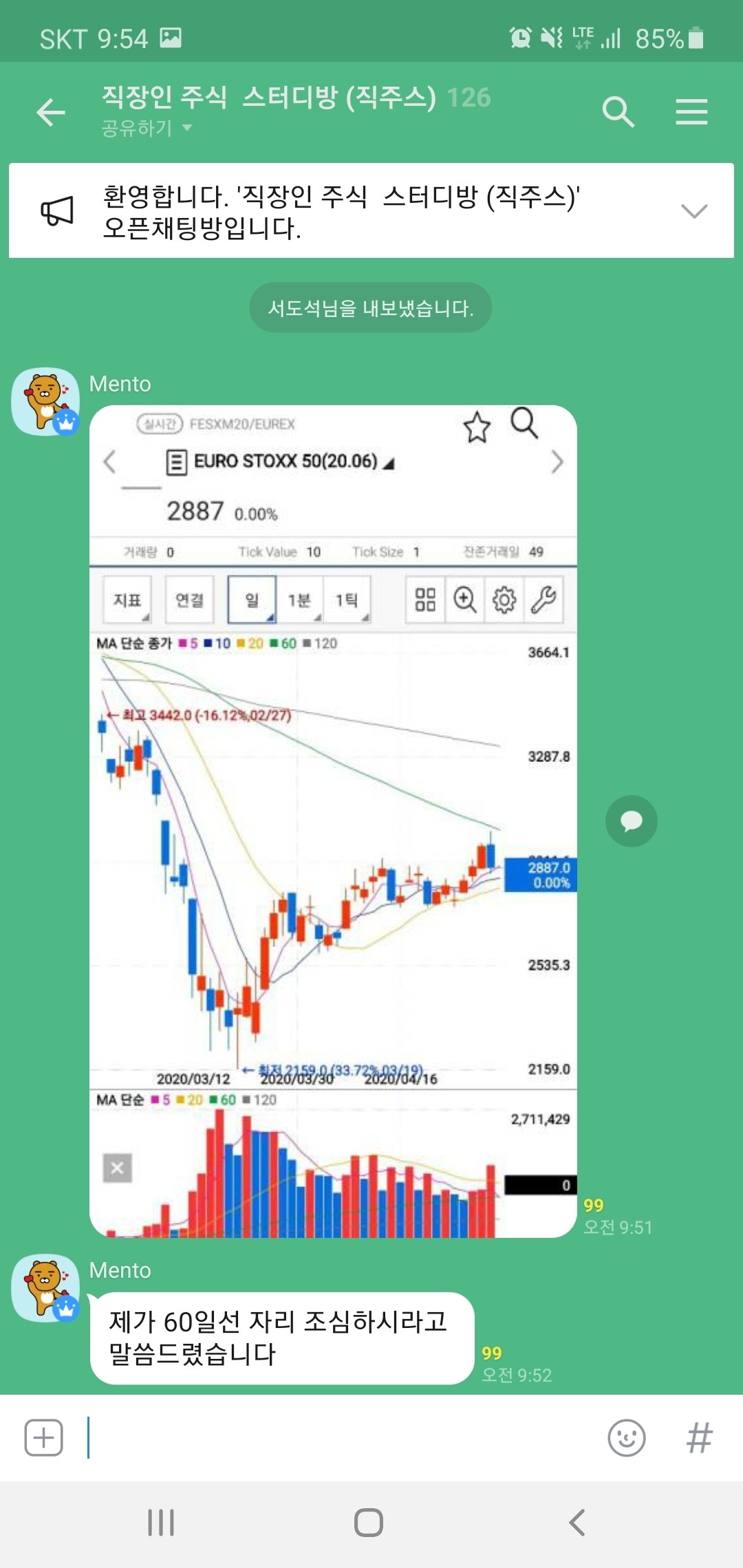Open Mento's EURO STOXX chart image
Viewport: 743px width, 1568px height.
[333, 821]
